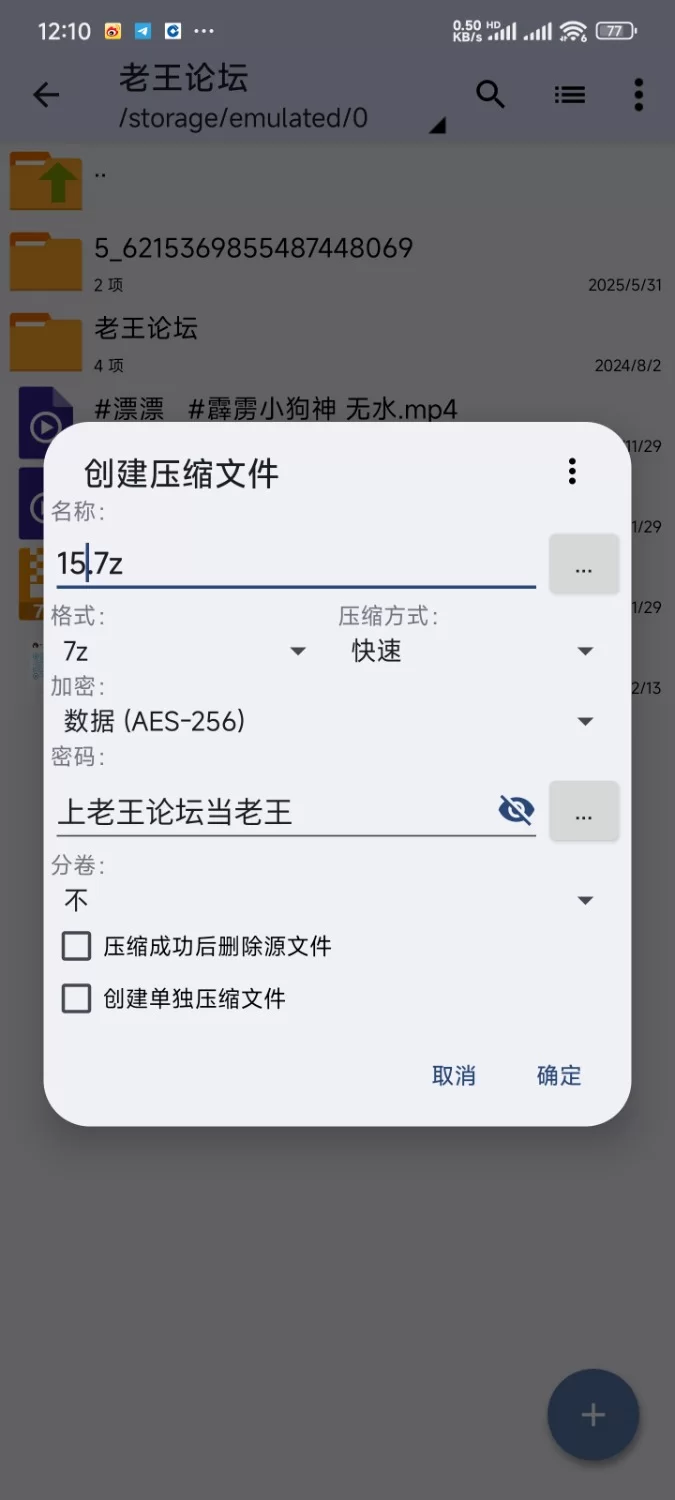Confirm with the 确定 button
Image resolution: width=675 pixels, height=1500 pixels.
coord(559,1075)
